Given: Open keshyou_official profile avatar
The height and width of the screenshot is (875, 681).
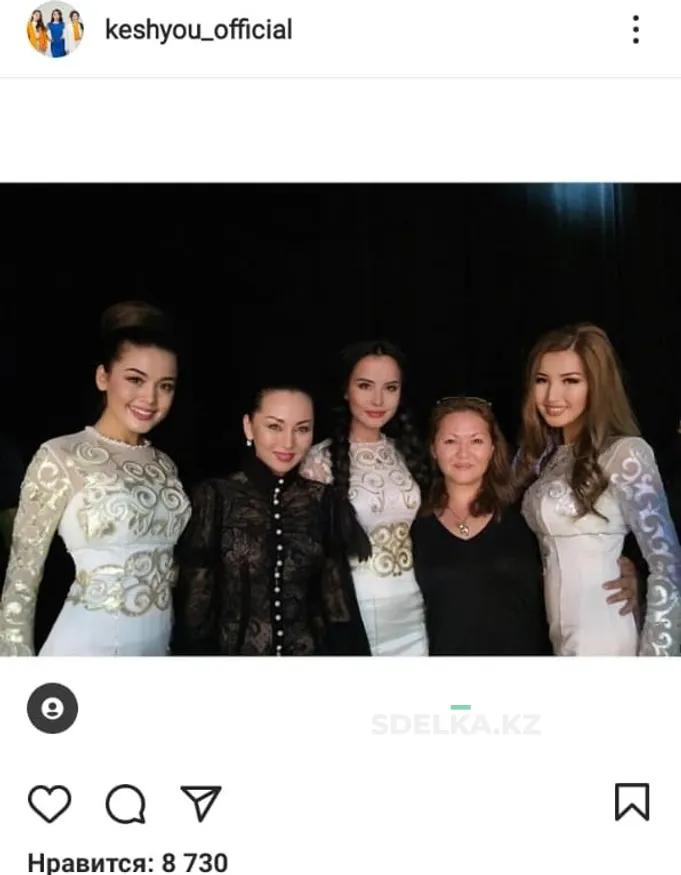Looking at the screenshot, I should pyautogui.click(x=54, y=30).
